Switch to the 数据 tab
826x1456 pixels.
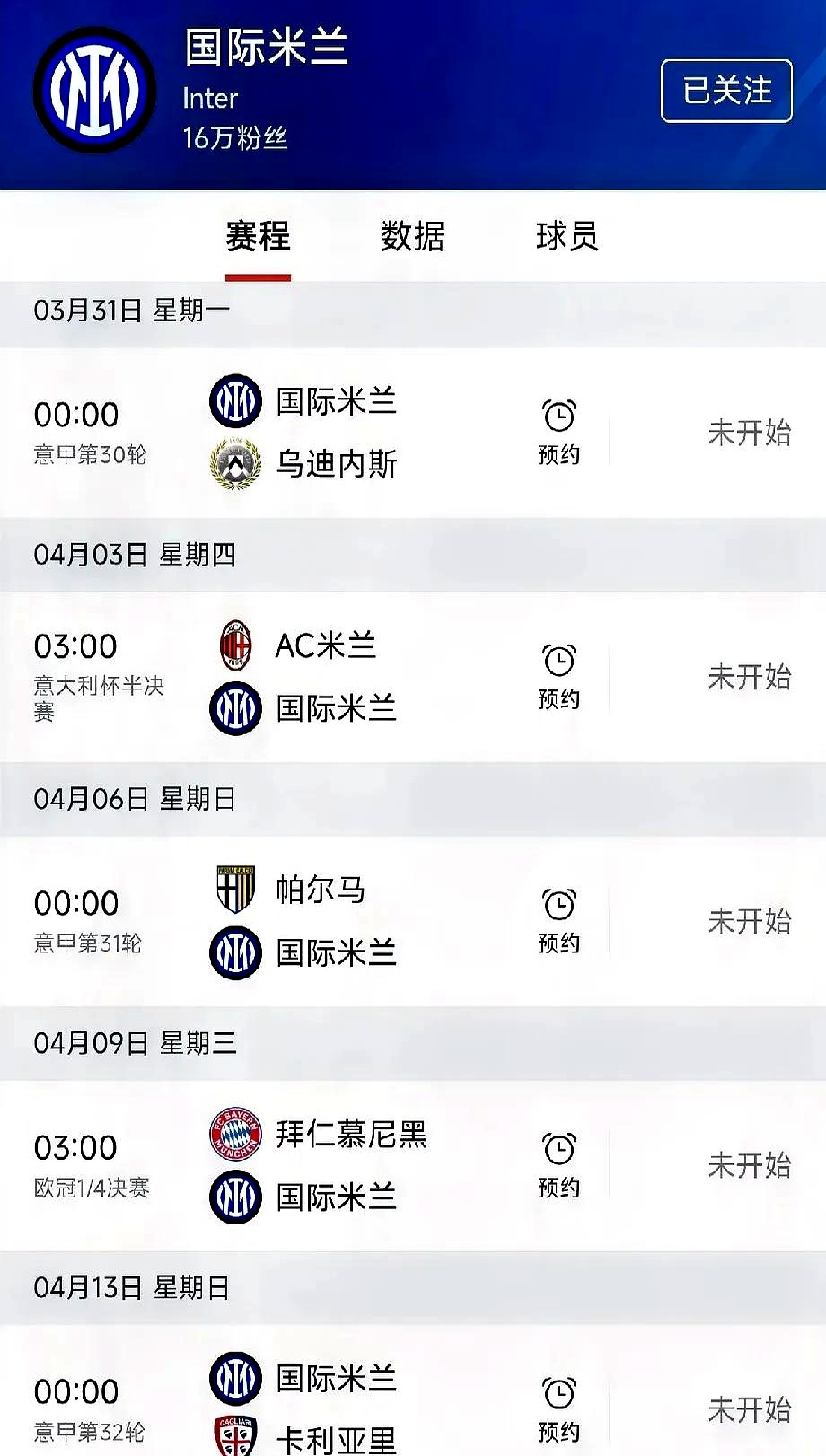pyautogui.click(x=413, y=237)
